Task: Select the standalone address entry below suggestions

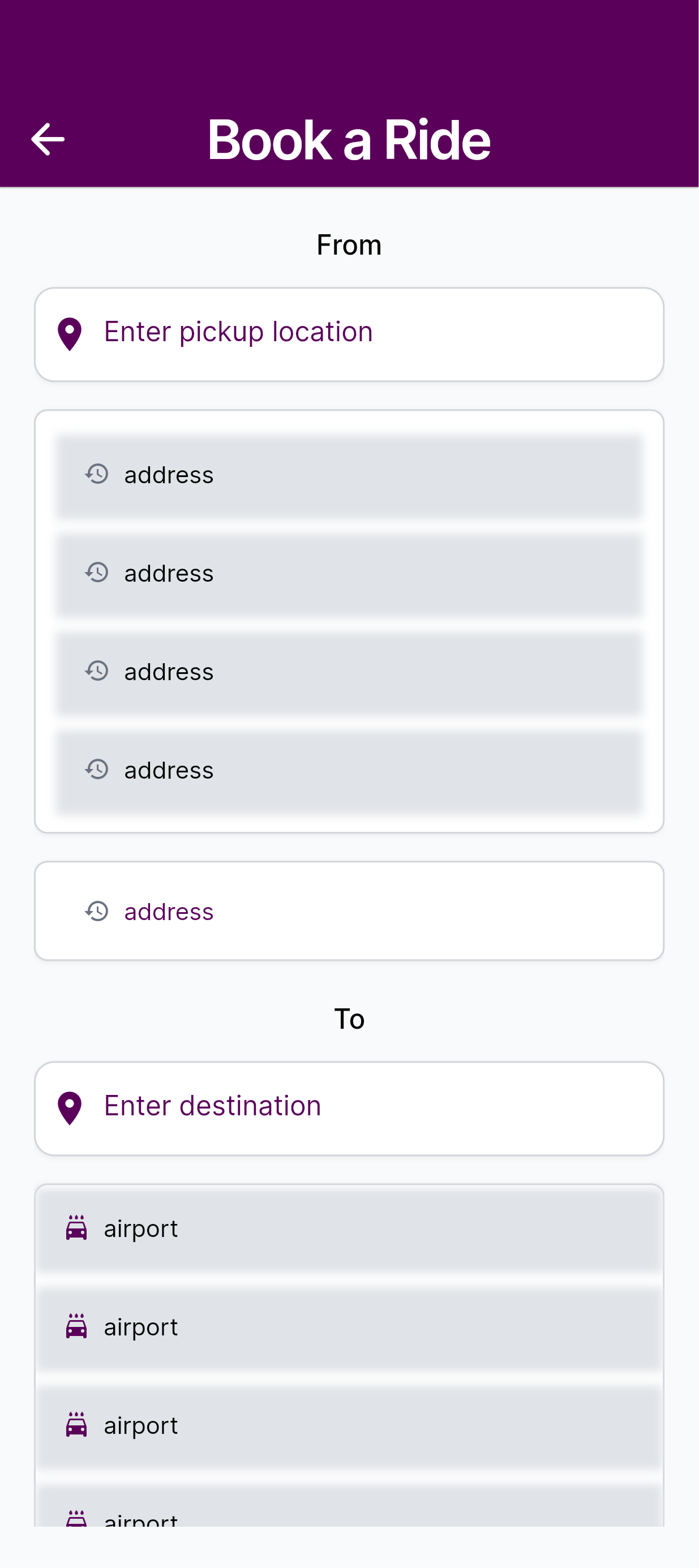Action: coord(349,911)
